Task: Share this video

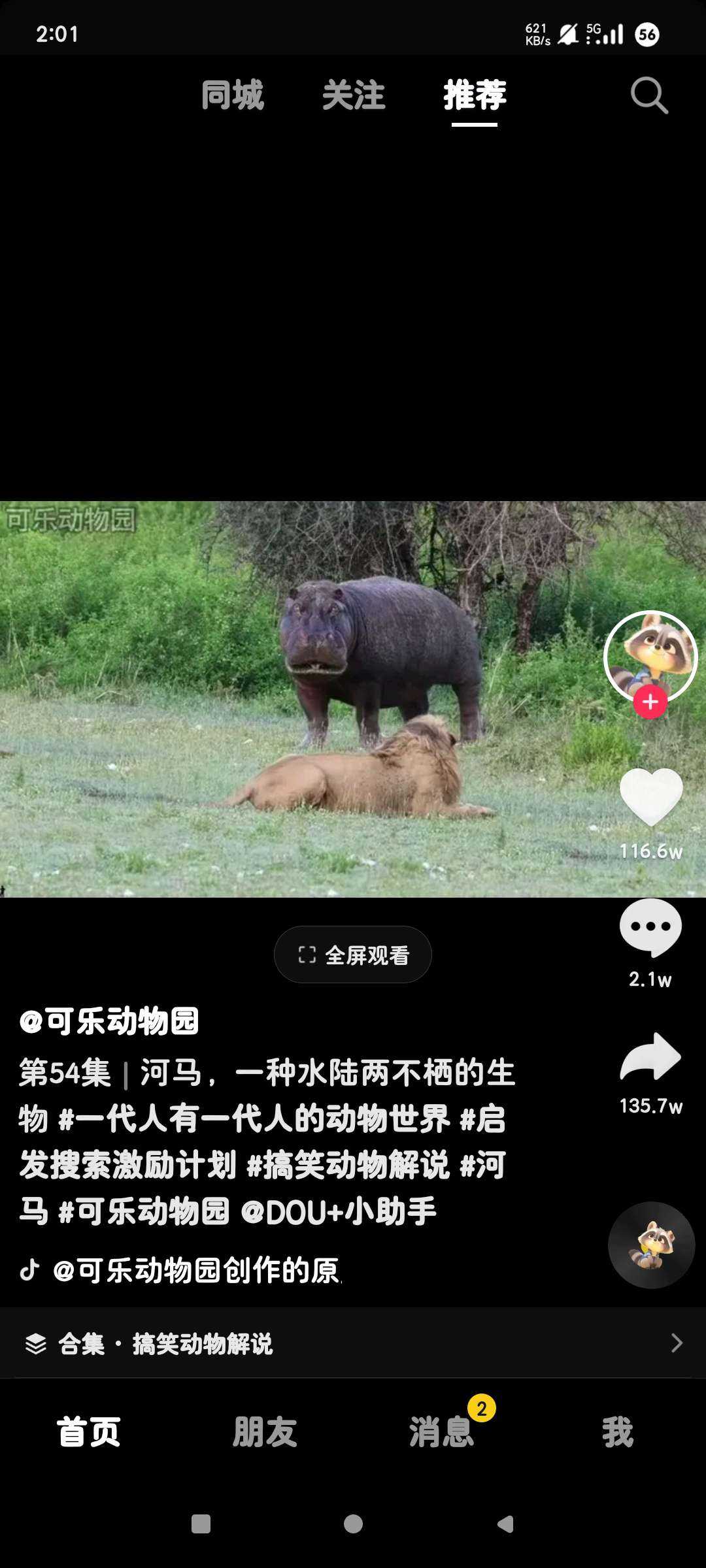Action: (x=650, y=1057)
